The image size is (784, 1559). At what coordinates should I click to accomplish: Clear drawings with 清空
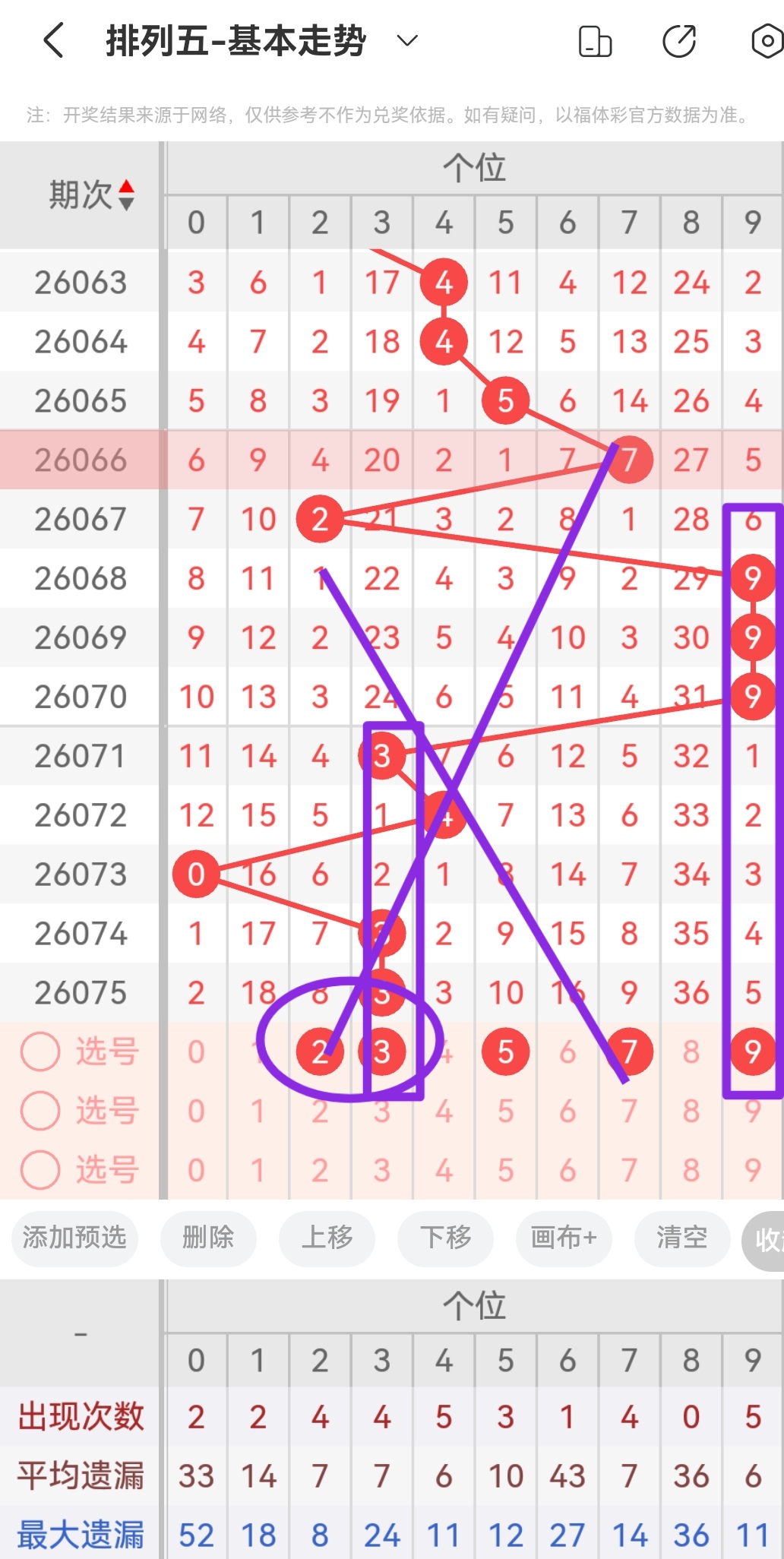click(682, 1238)
